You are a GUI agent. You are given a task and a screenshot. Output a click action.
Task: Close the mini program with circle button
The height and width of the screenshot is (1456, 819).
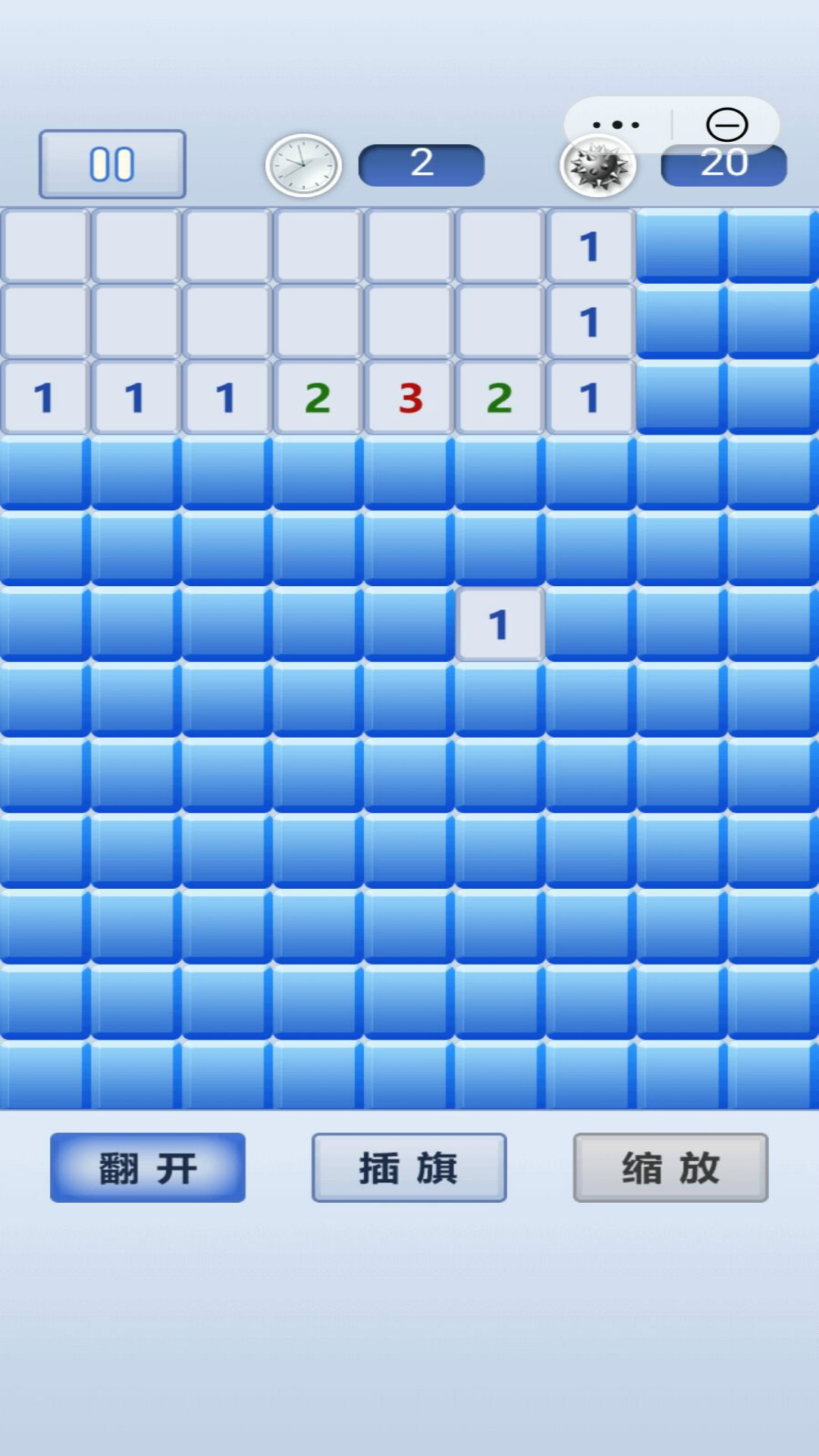click(x=726, y=124)
